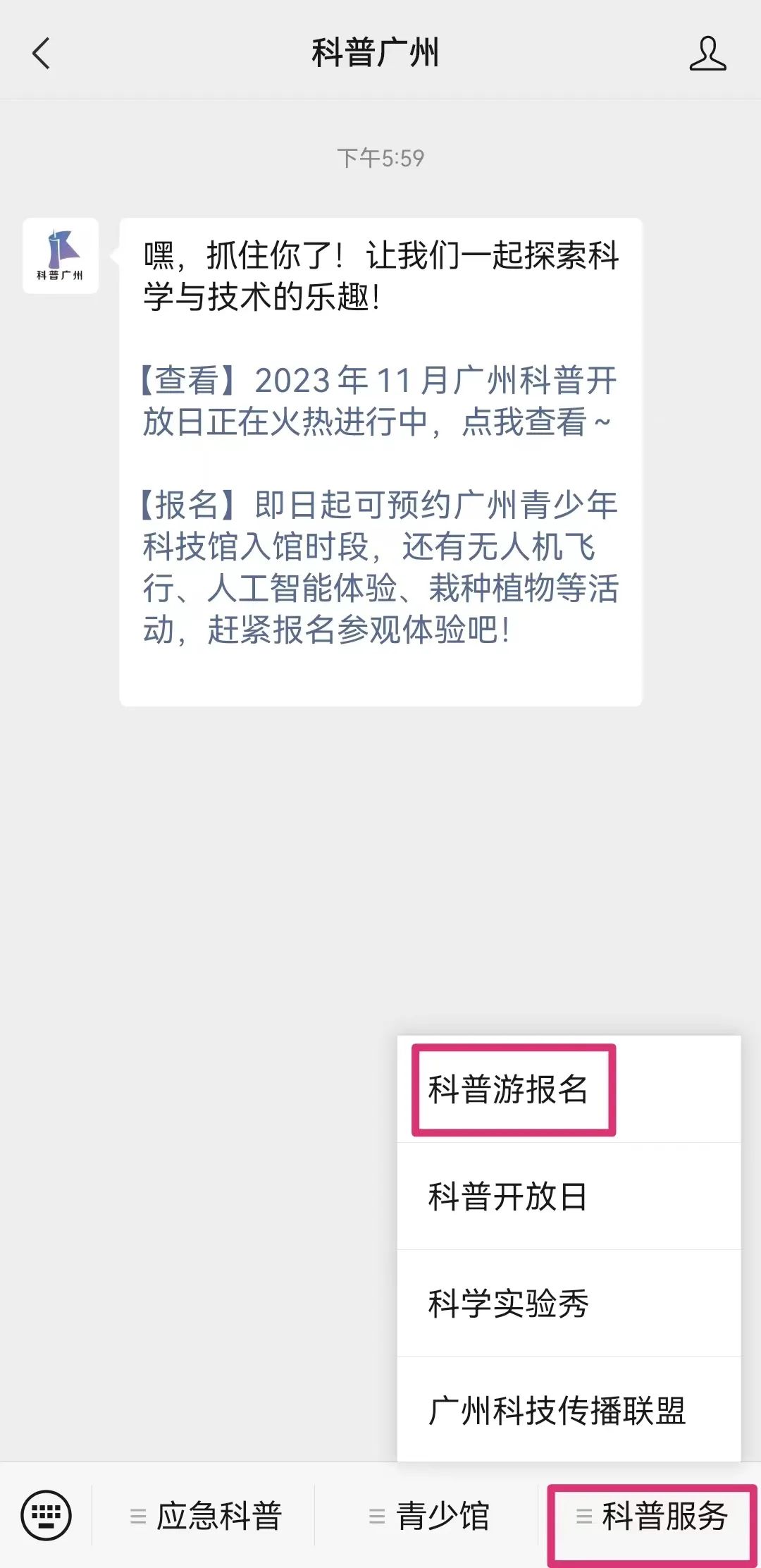View the 2023年11月广州科普开放日 link
Viewport: 761px width, 1568px height.
379,400
